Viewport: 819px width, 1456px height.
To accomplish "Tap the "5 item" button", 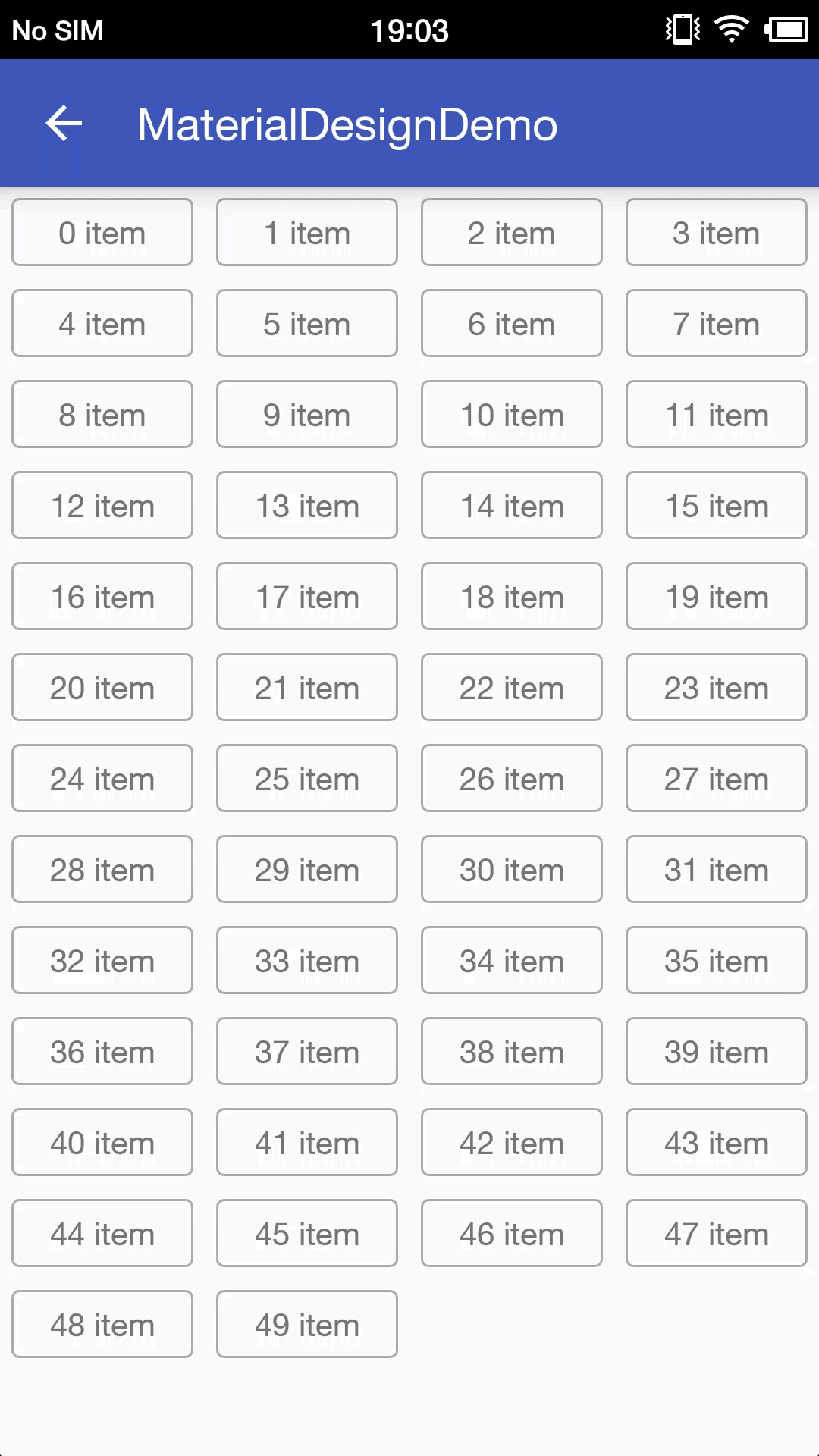I will (307, 323).
